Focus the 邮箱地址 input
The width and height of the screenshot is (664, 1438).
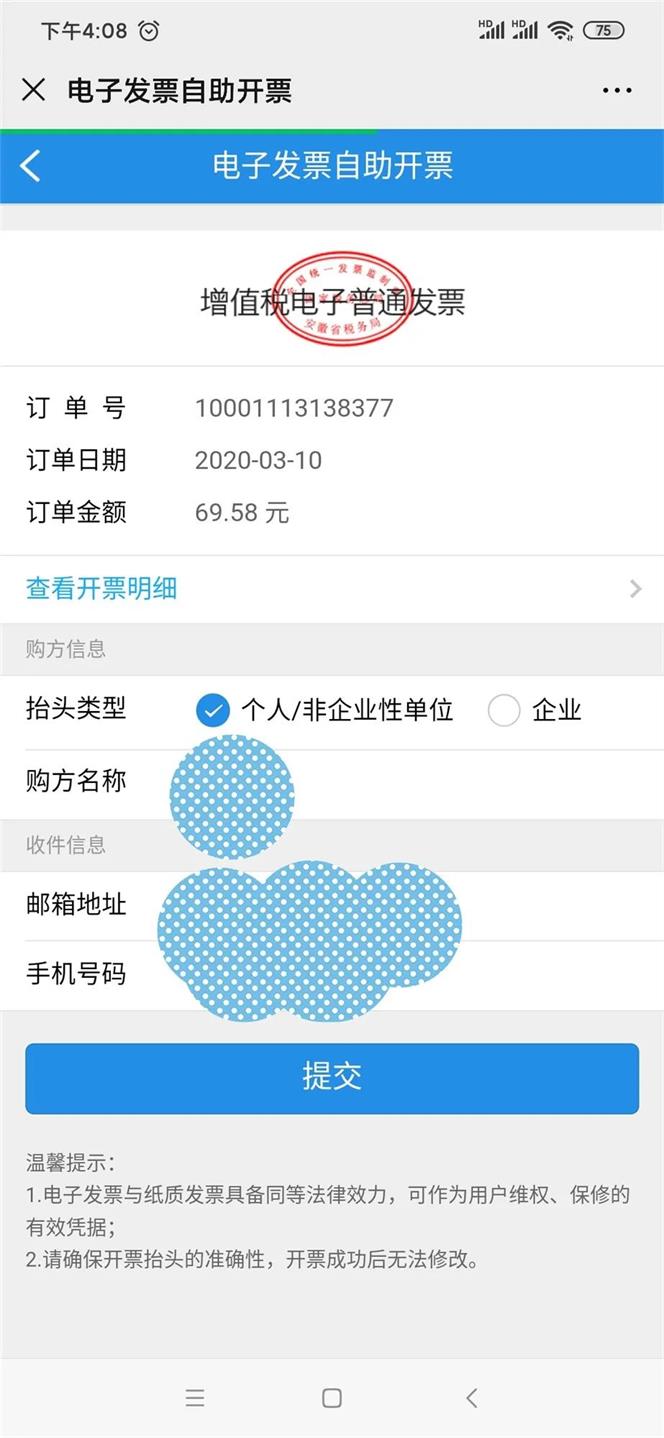click(400, 905)
